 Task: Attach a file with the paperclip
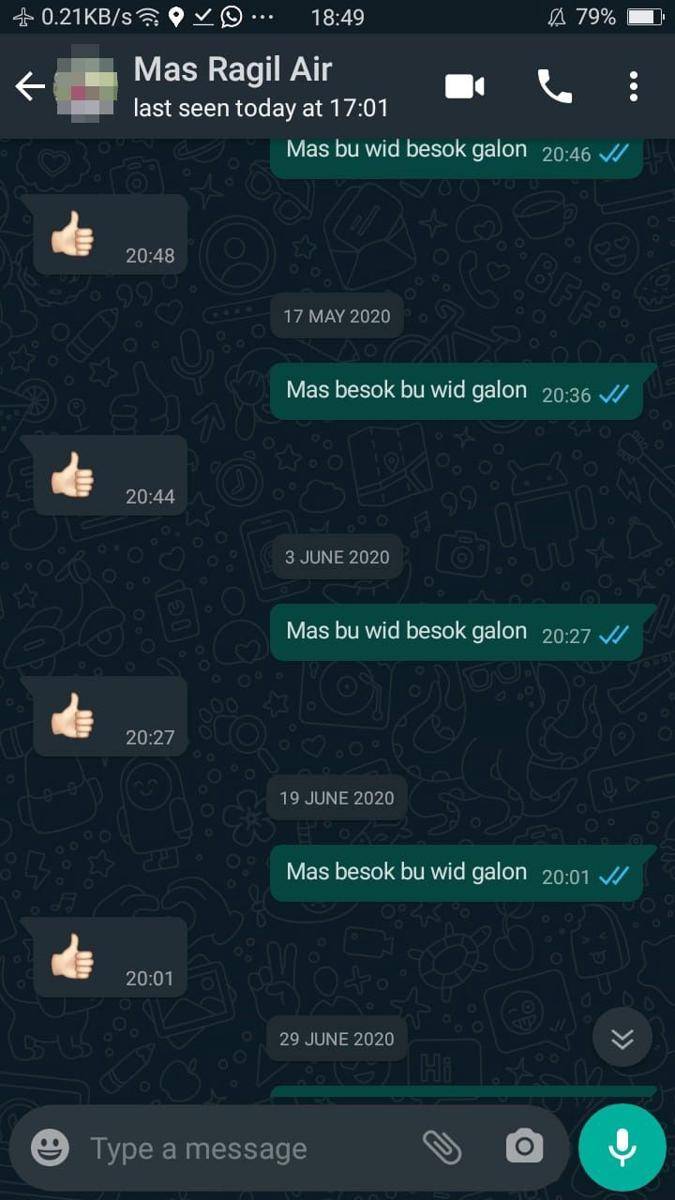pos(442,1147)
